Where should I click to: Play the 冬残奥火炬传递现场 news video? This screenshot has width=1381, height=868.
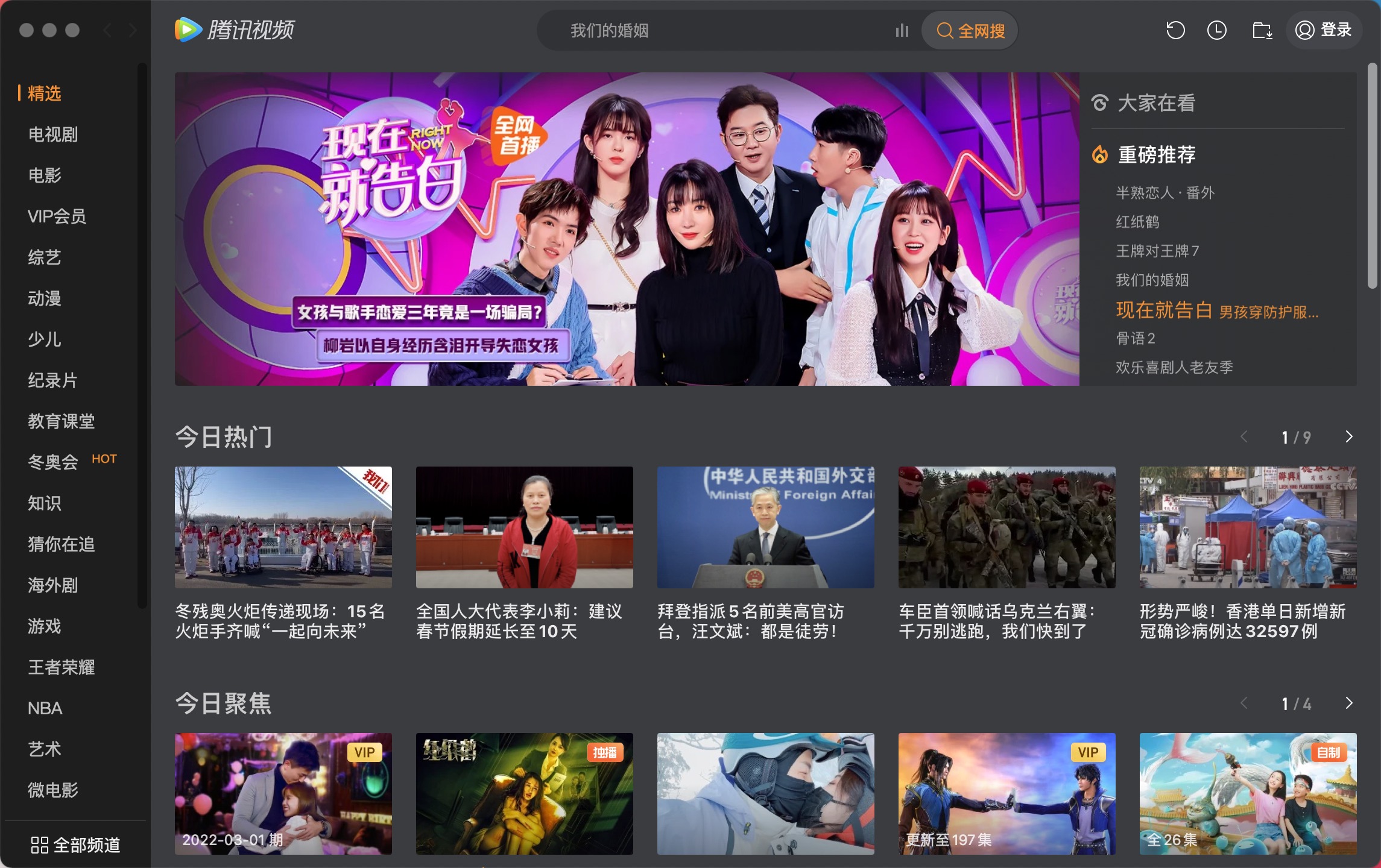point(283,527)
